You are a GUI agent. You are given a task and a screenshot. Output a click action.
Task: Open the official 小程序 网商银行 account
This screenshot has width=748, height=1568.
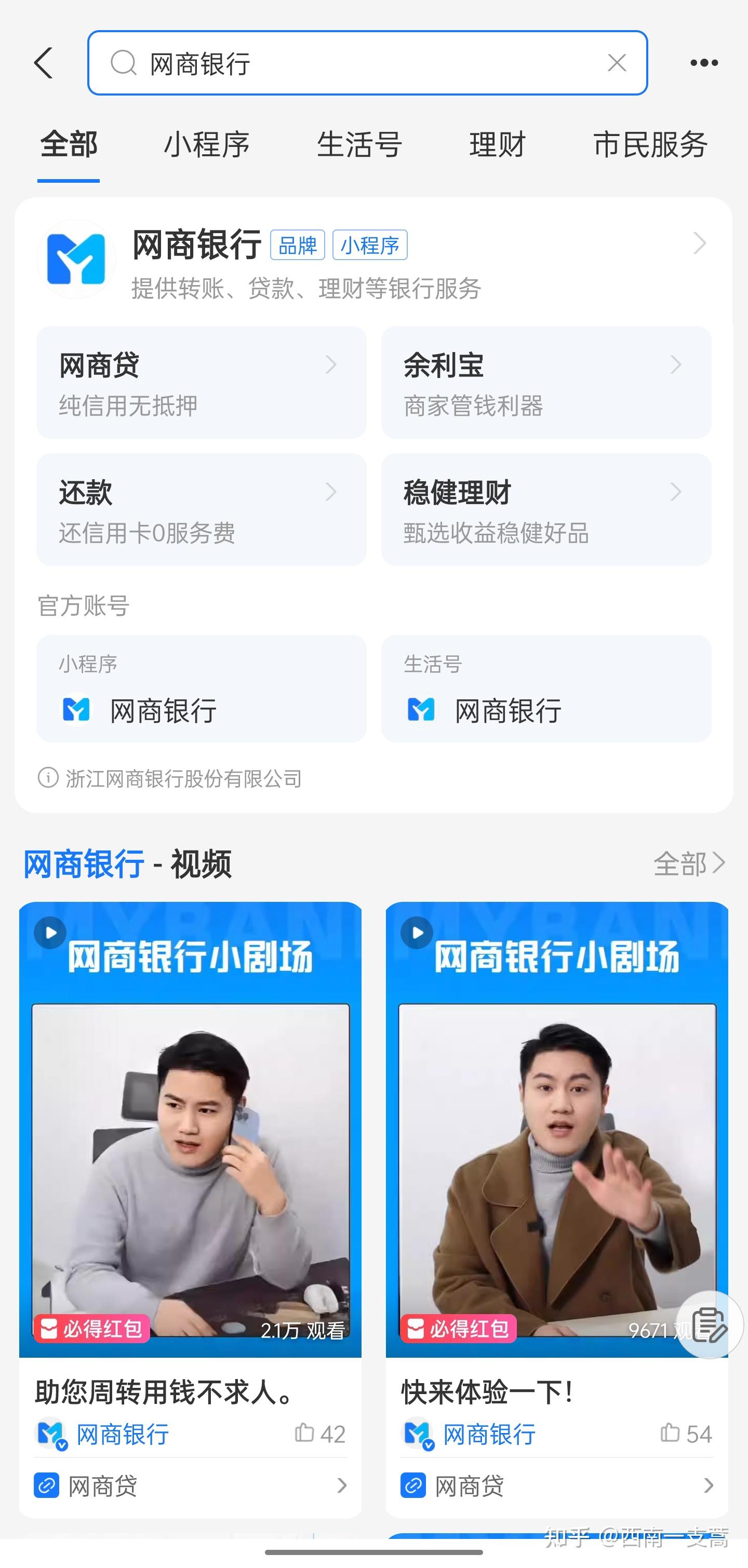tap(201, 689)
